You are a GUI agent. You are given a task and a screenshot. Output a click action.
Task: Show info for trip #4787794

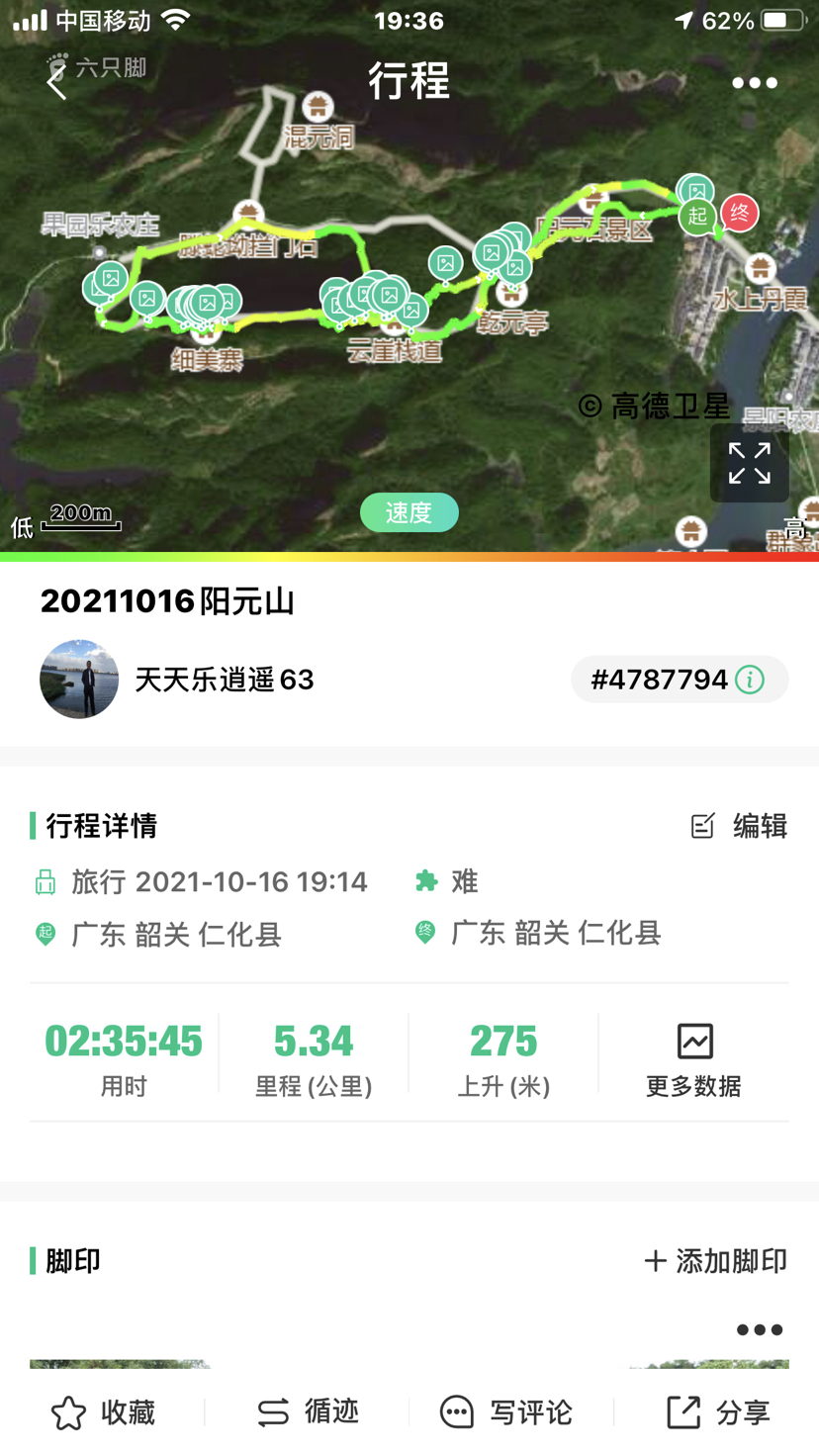tap(750, 681)
